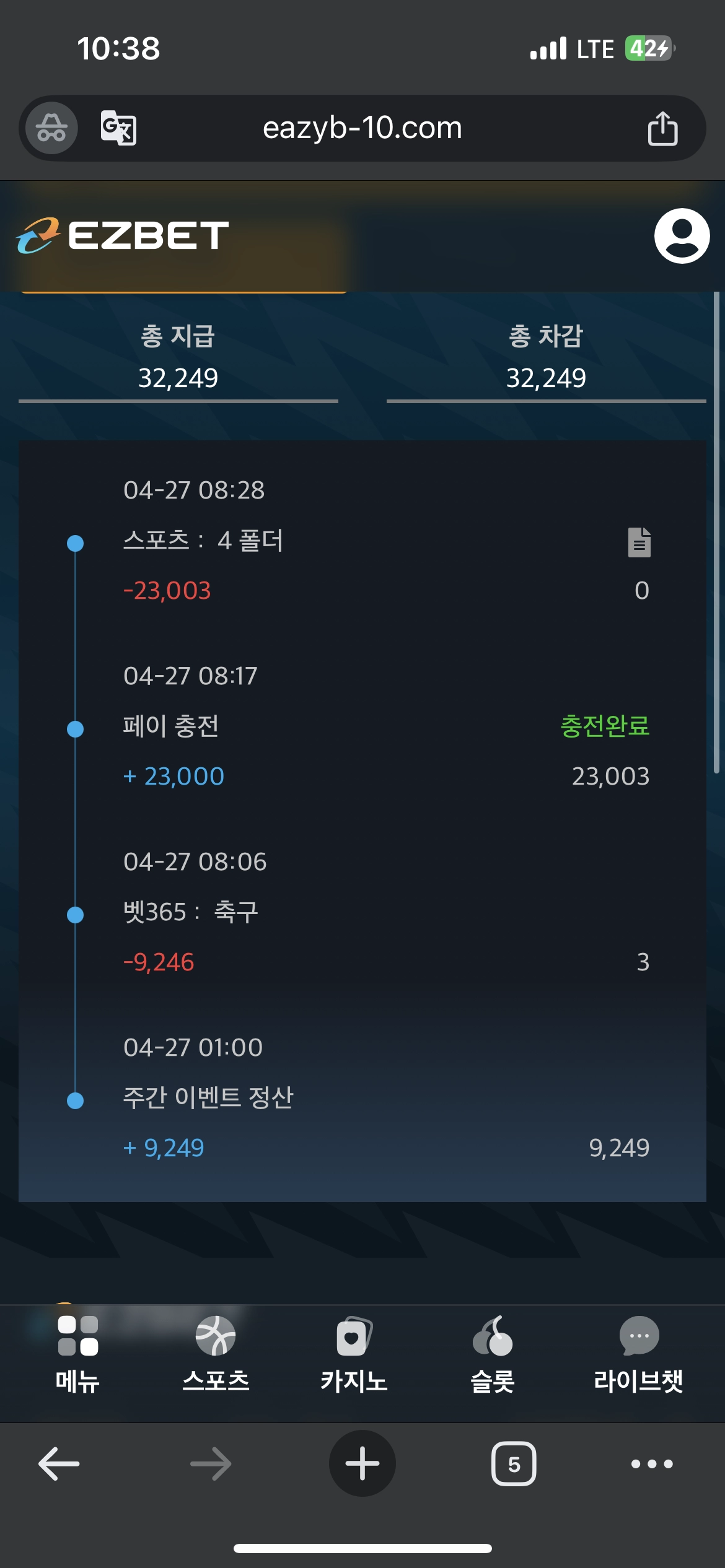725x1568 pixels.
Task: Tap the timeline dot next to 벳365 축구
Action: click(x=75, y=912)
